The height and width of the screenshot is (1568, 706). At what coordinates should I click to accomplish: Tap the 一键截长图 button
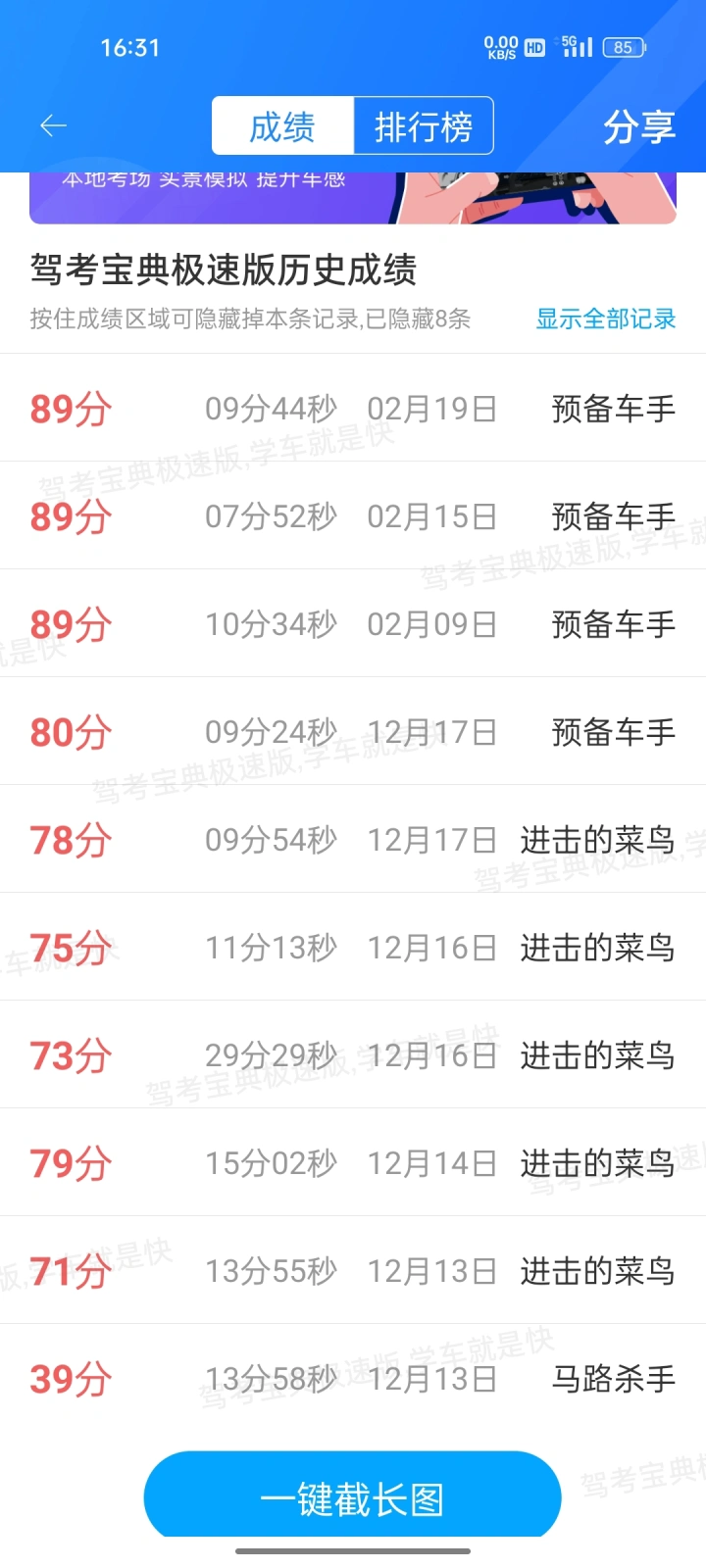point(353,1497)
